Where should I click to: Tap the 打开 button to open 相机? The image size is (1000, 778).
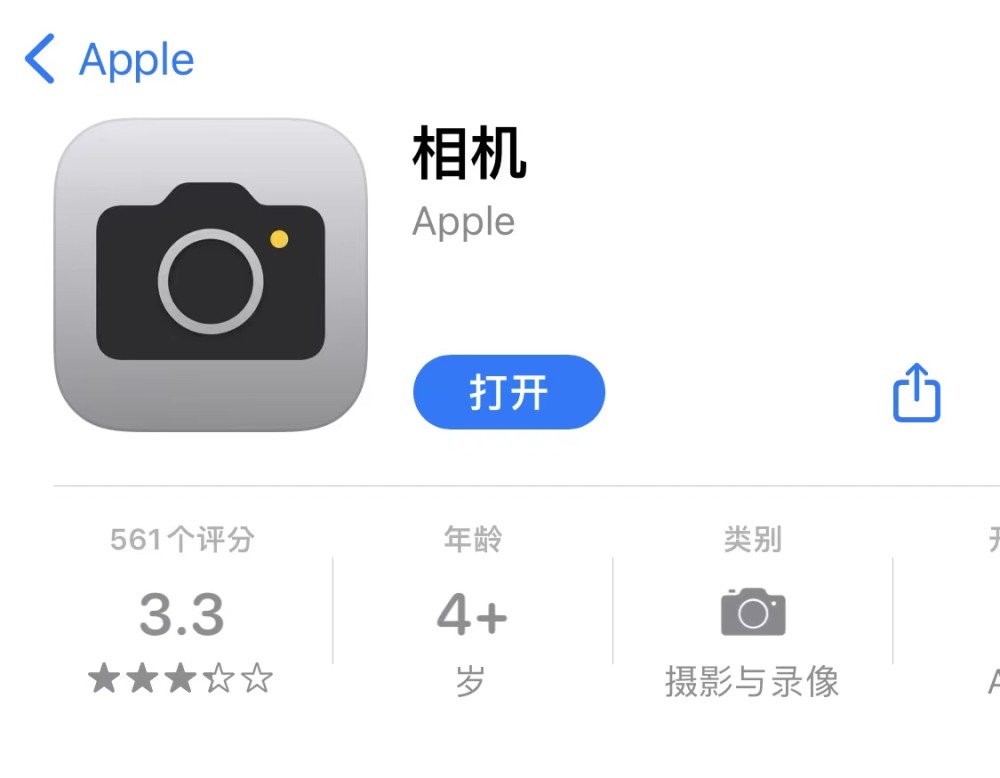(x=509, y=392)
